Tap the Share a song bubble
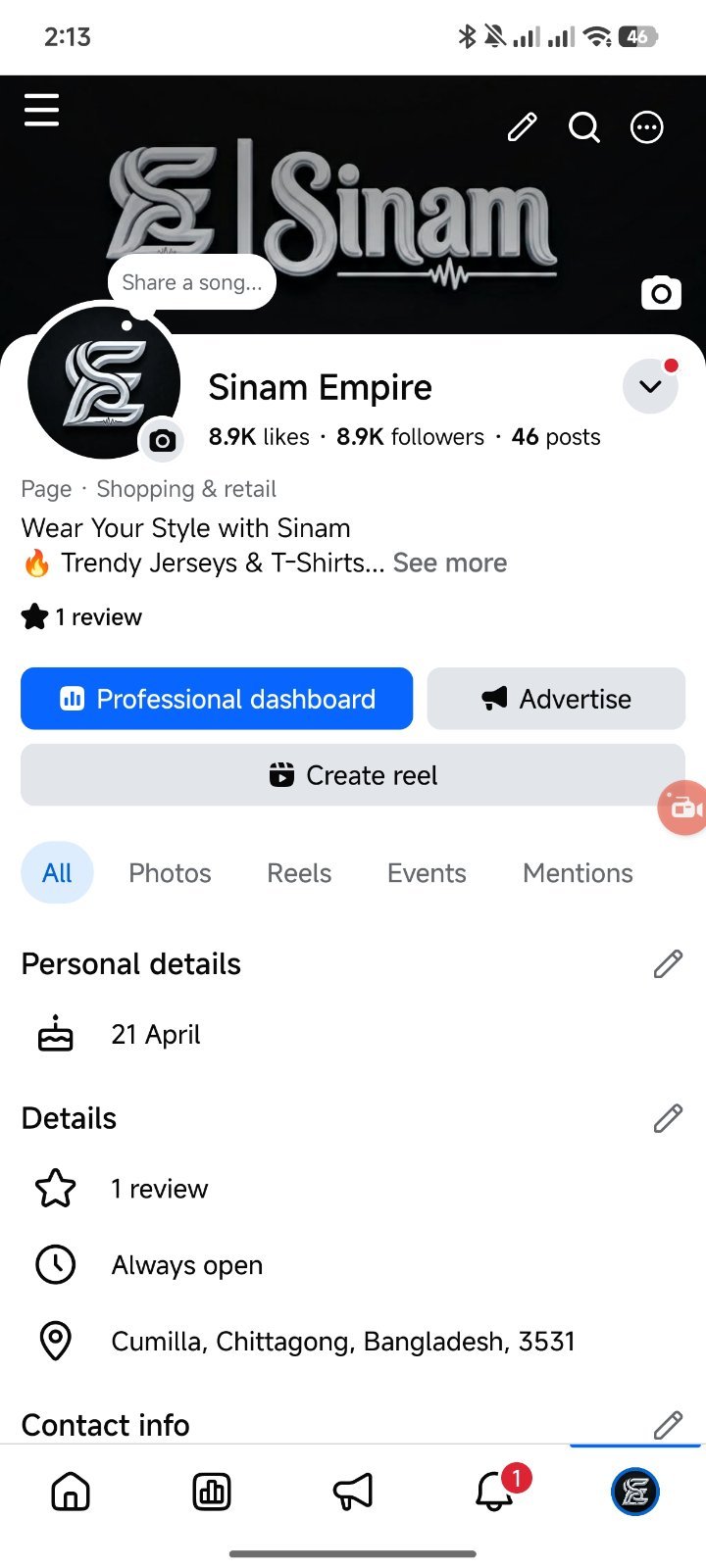This screenshot has height=1568, width=706. tap(192, 282)
